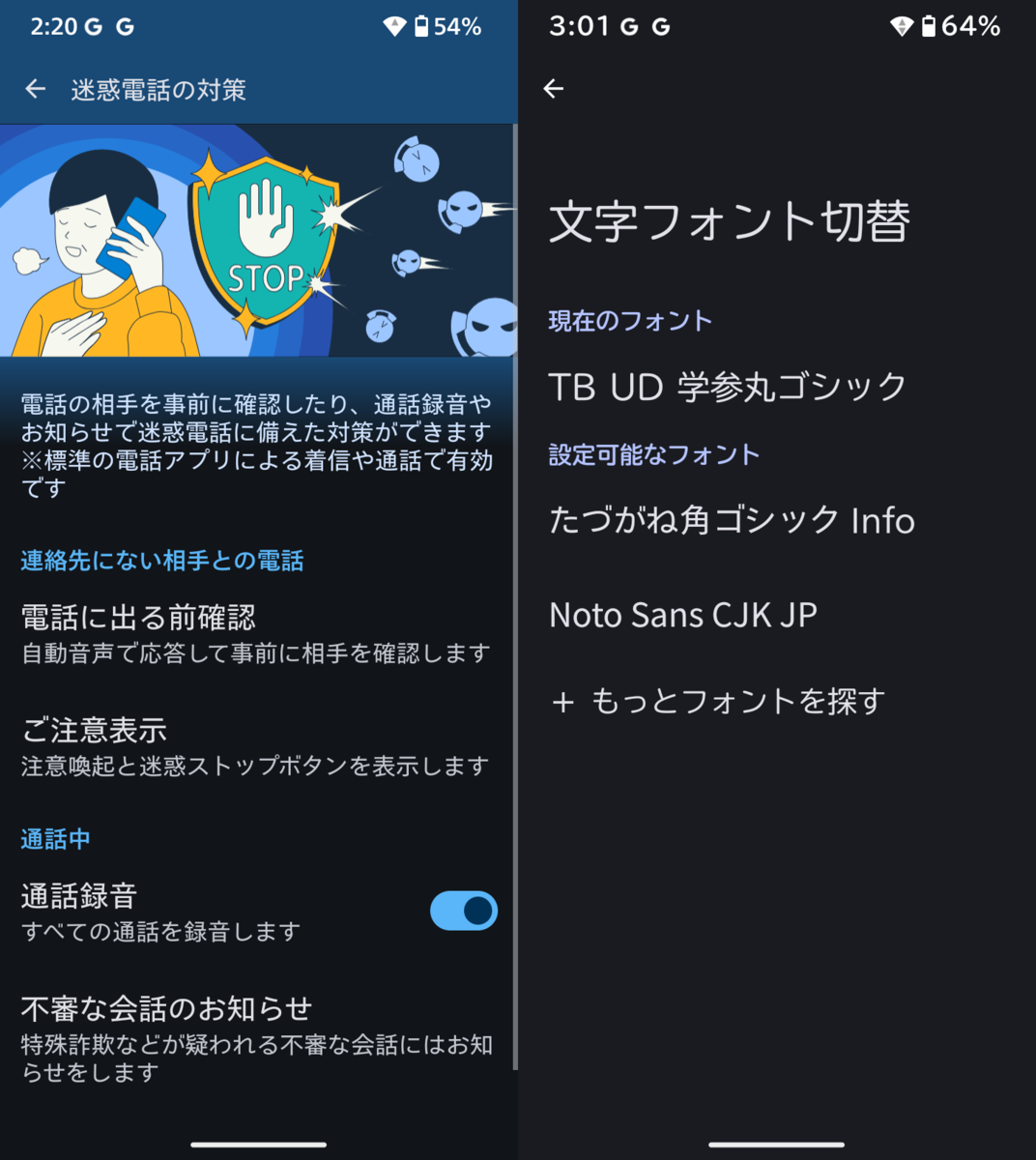
Task: Open ご注意表示 setting
Action: pyautogui.click(x=255, y=746)
